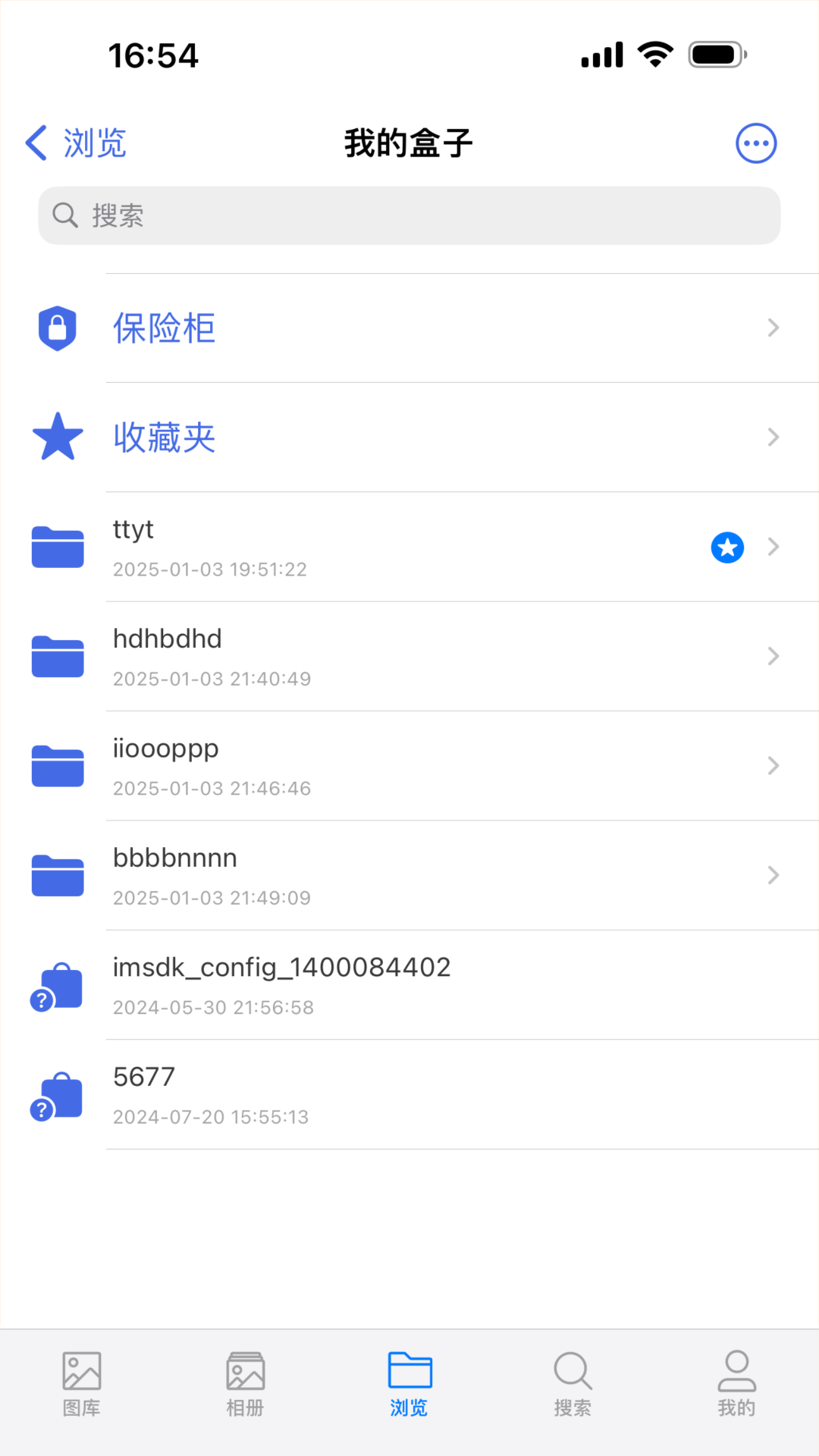Viewport: 819px width, 1456px height.
Task: Switch to the 相册 tab
Action: 246,1384
